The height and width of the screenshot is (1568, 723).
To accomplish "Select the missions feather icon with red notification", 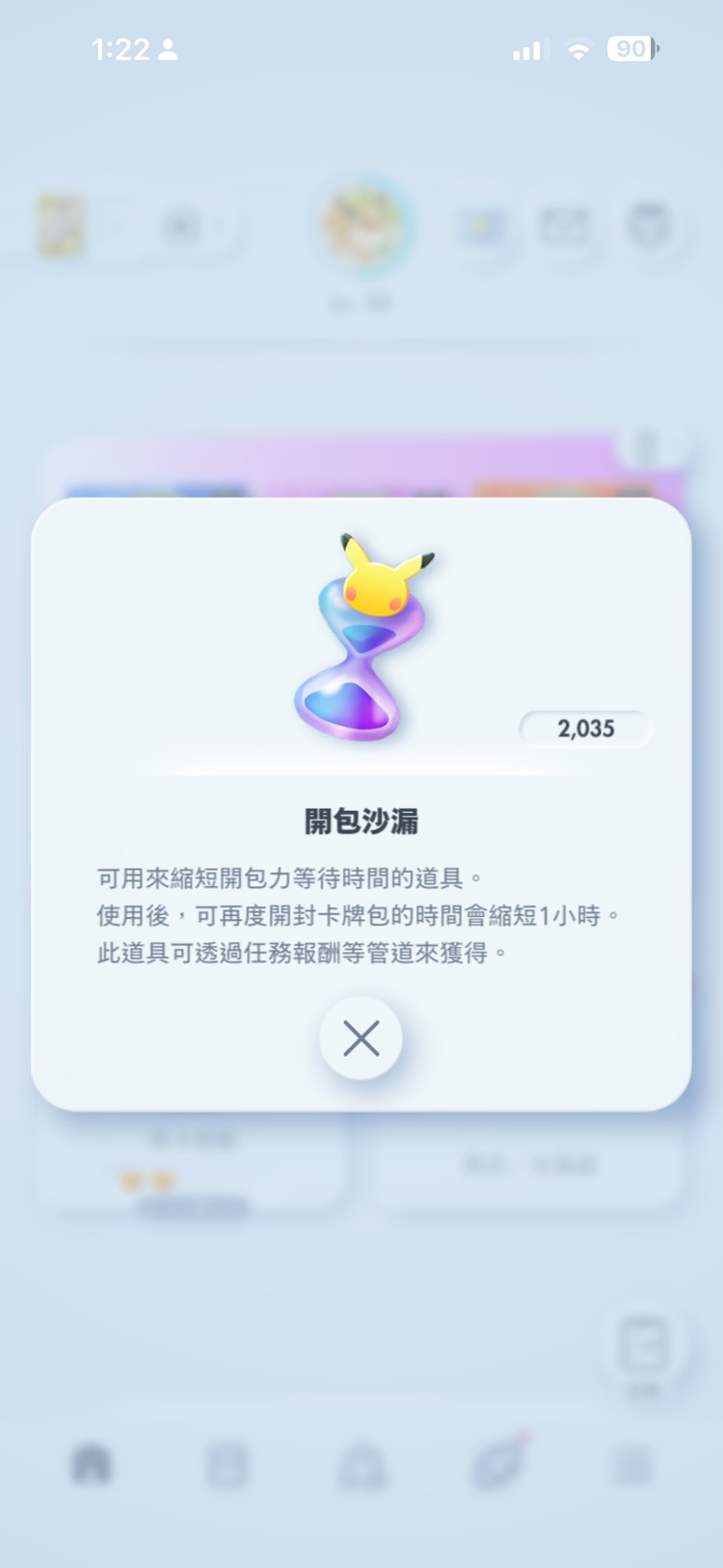I will pos(496,1466).
